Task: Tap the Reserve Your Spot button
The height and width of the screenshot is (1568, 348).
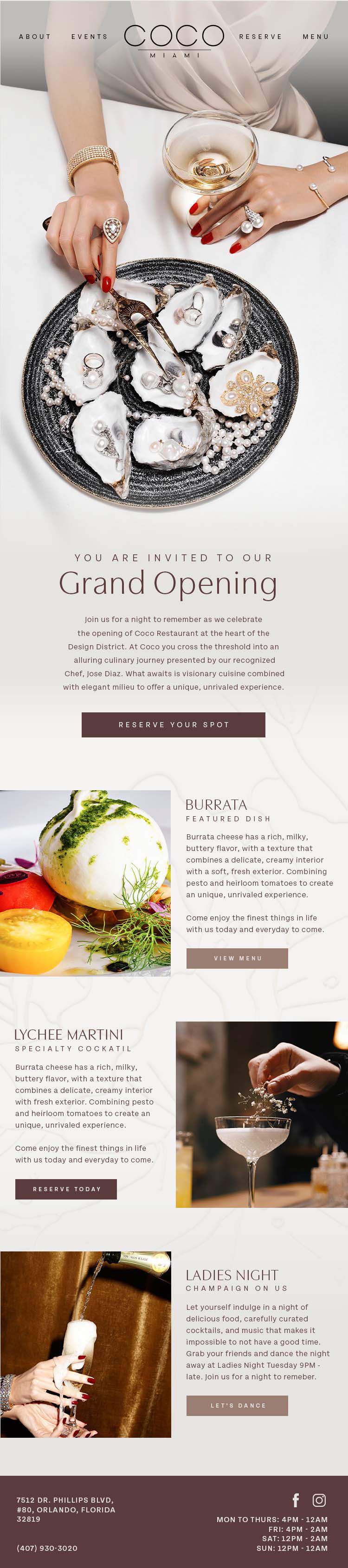Action: (x=174, y=724)
